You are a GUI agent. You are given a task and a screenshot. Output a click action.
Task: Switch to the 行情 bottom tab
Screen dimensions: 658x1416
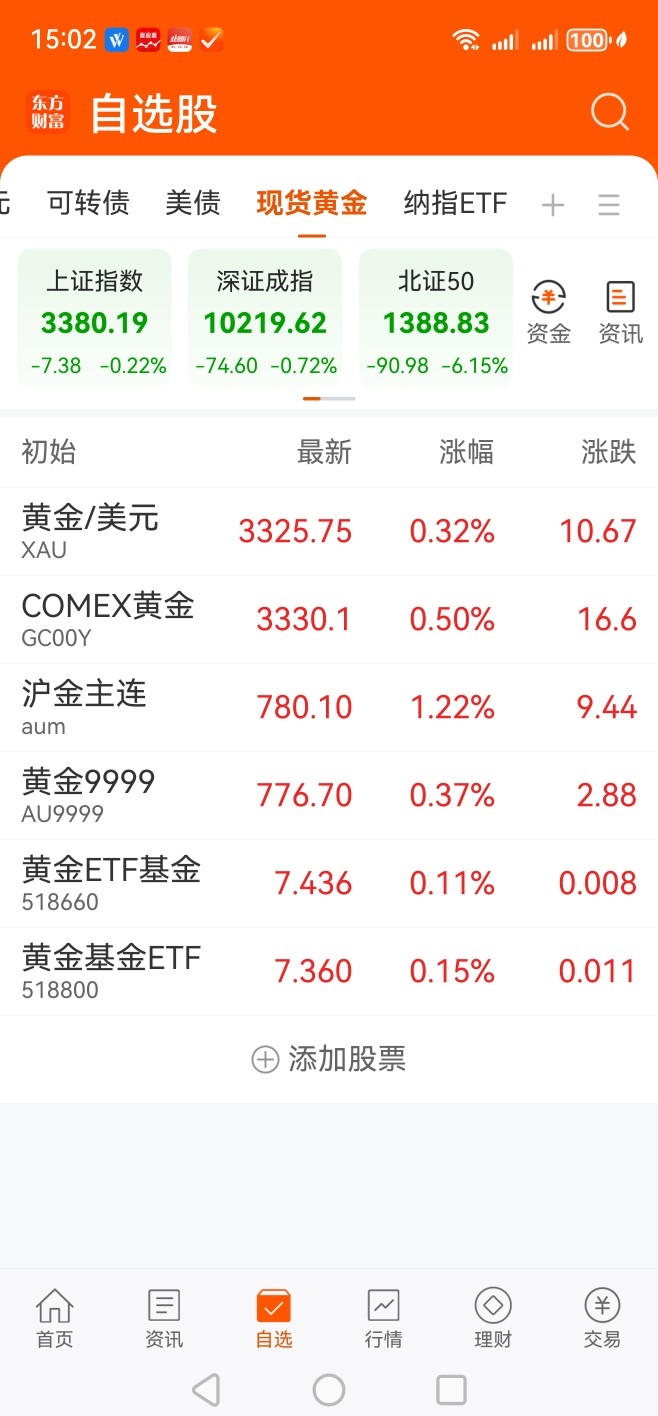383,1319
